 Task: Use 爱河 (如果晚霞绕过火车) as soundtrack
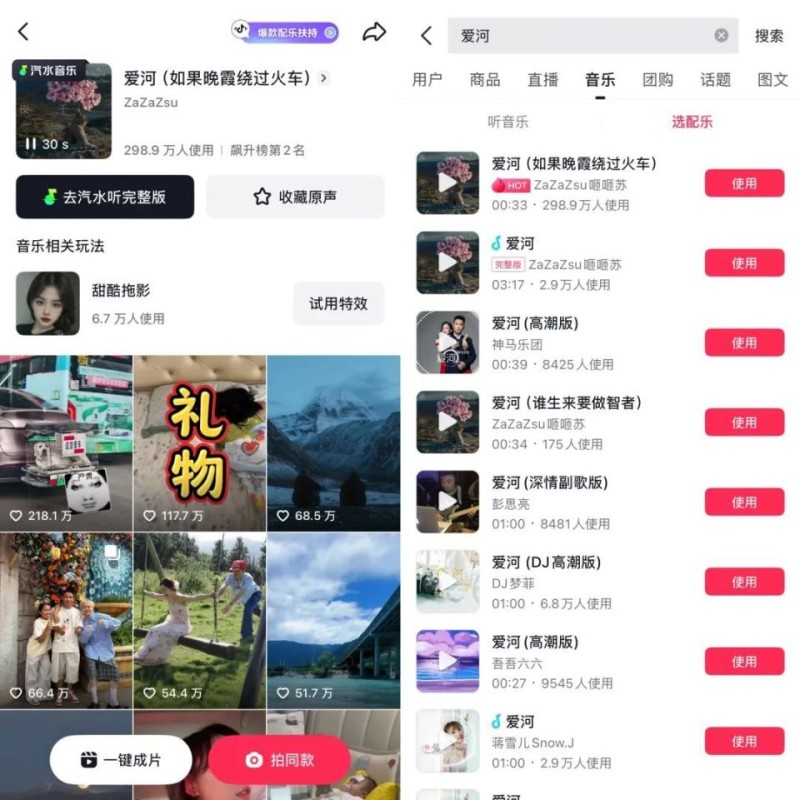tap(744, 183)
